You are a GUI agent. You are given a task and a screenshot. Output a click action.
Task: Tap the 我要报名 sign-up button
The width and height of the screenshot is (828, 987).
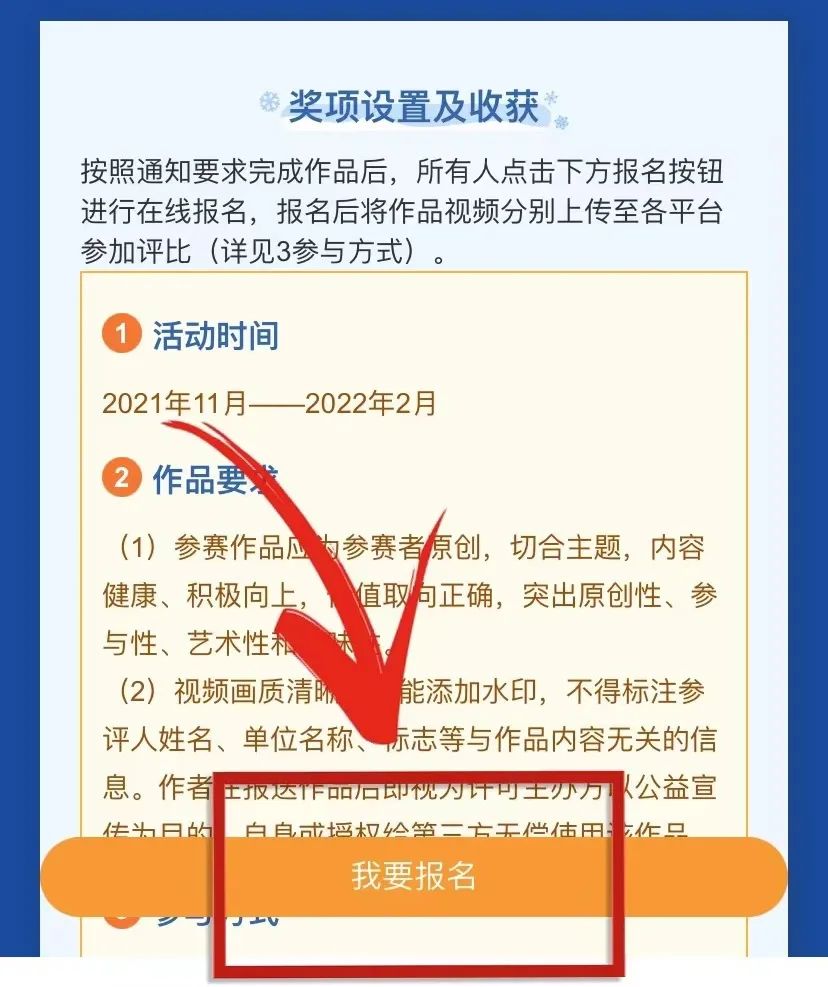414,876
